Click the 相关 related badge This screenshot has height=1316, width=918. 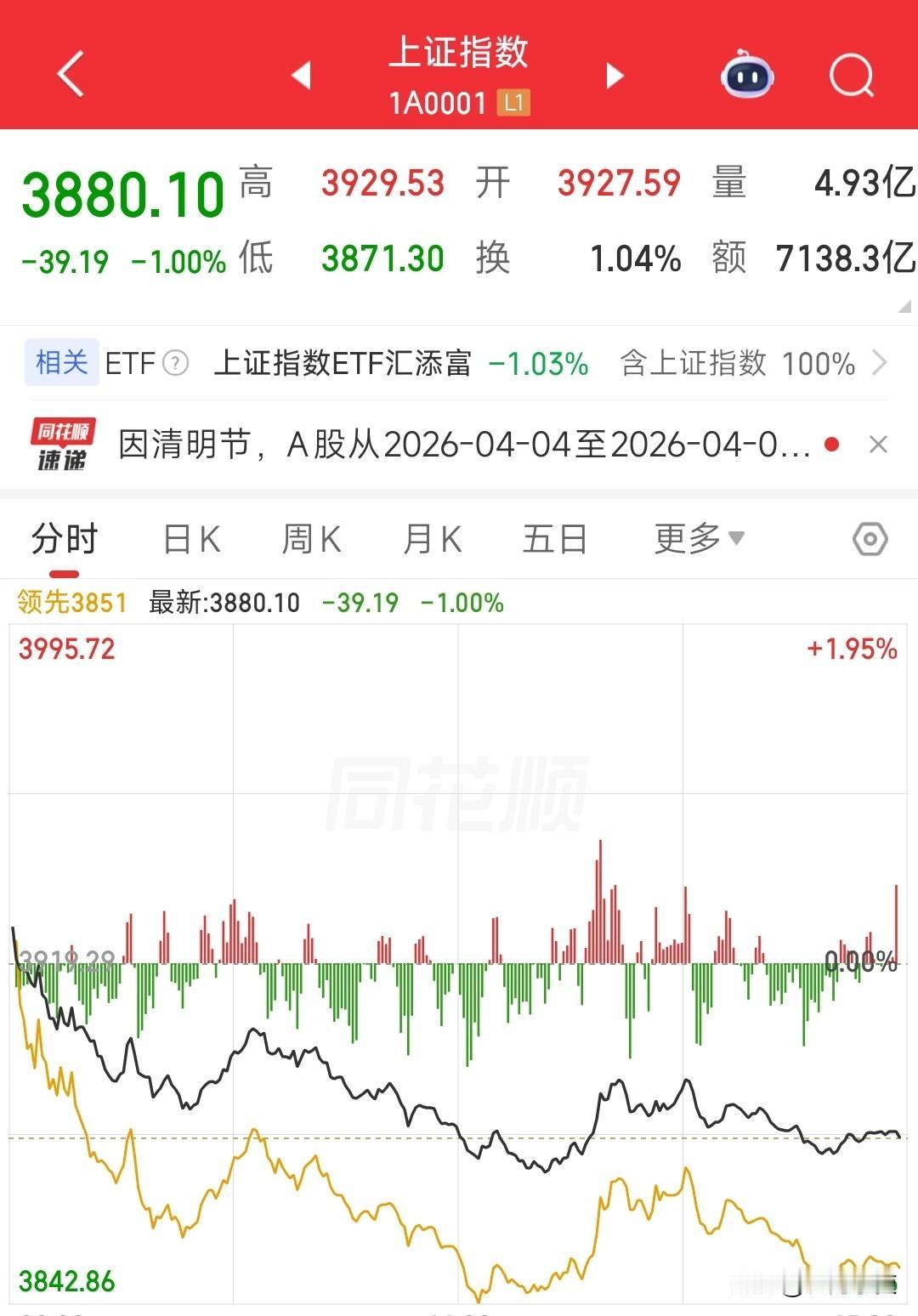coord(59,363)
